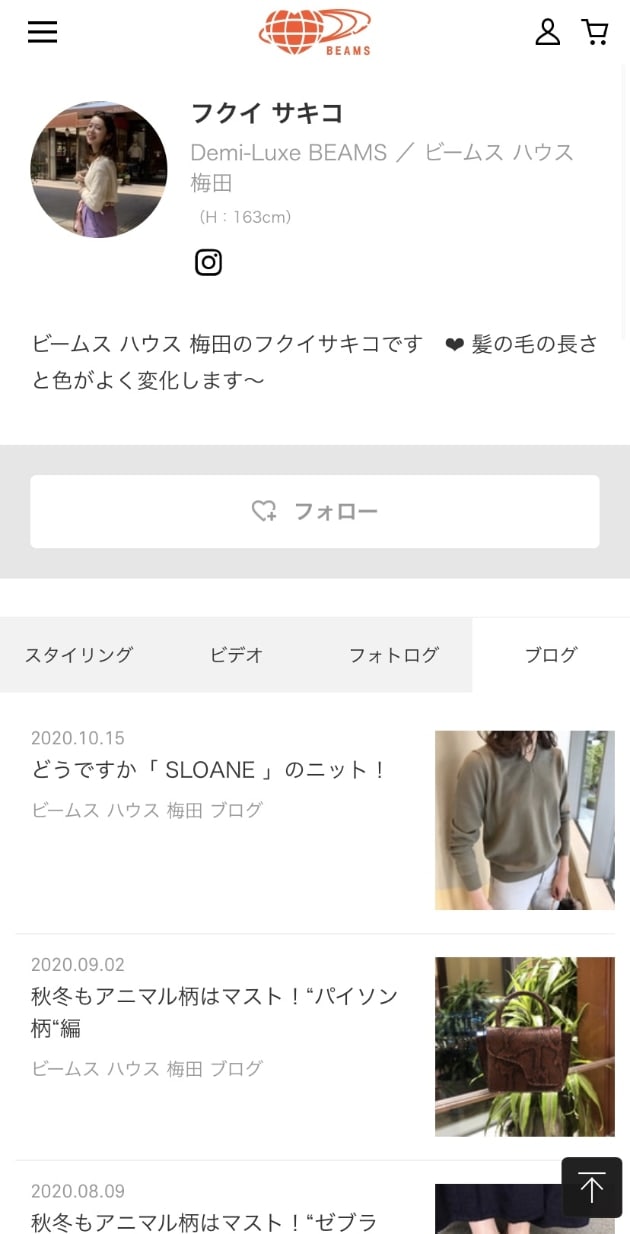
Task: Open the user account icon
Action: point(548,32)
